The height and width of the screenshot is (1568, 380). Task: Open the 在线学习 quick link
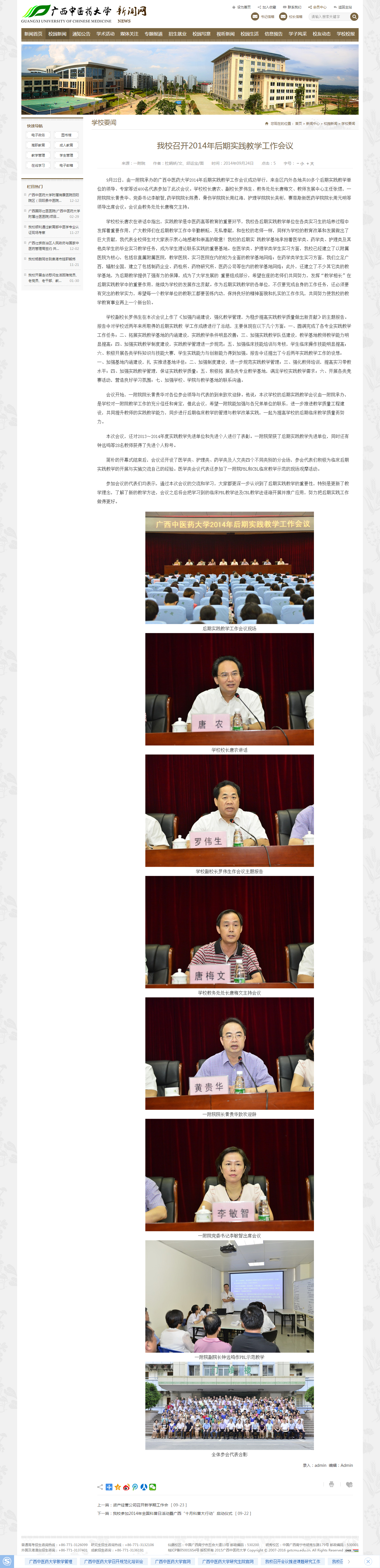click(x=38, y=165)
